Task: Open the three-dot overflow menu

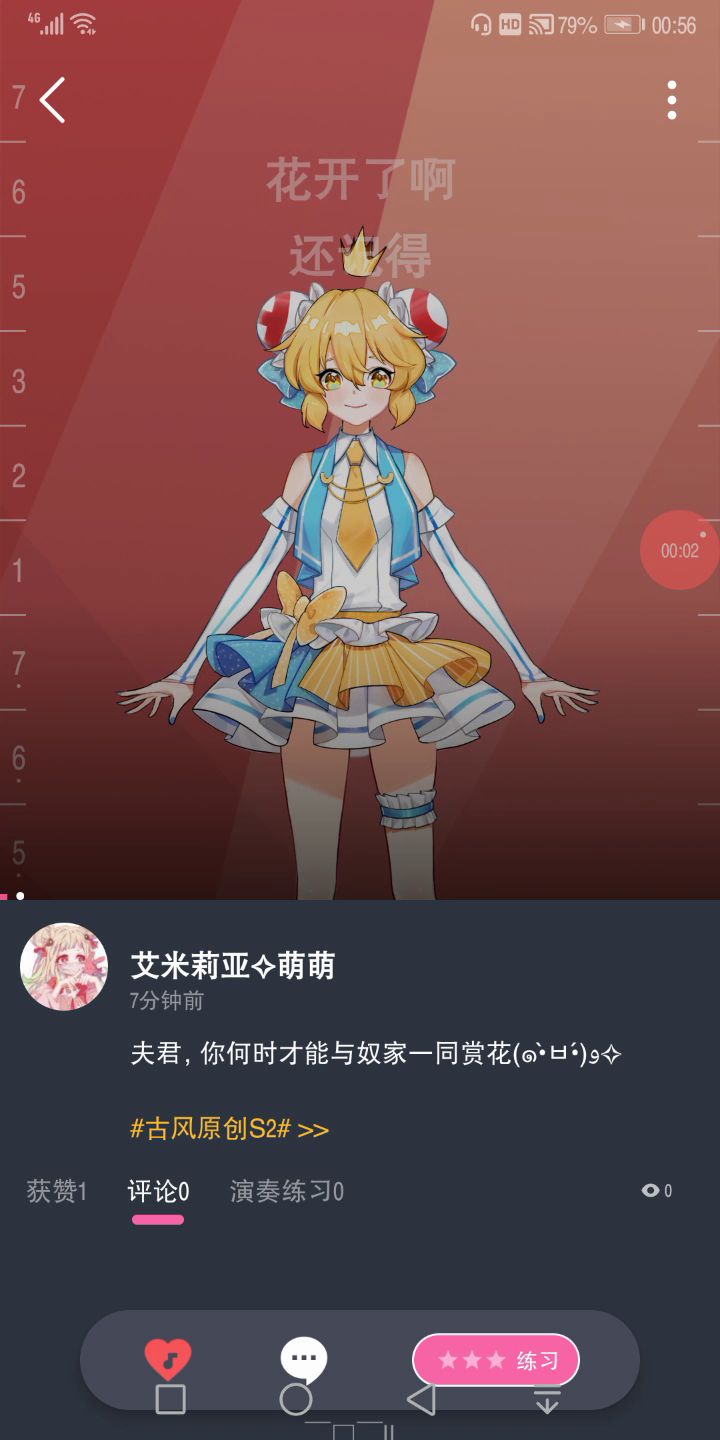Action: point(671,100)
